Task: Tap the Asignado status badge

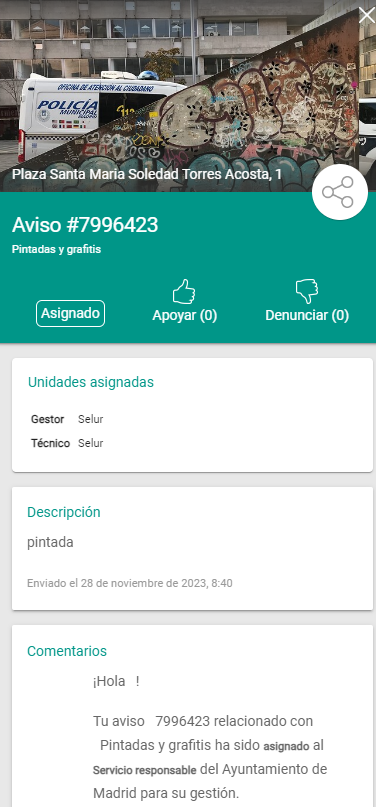Action: pos(70,313)
